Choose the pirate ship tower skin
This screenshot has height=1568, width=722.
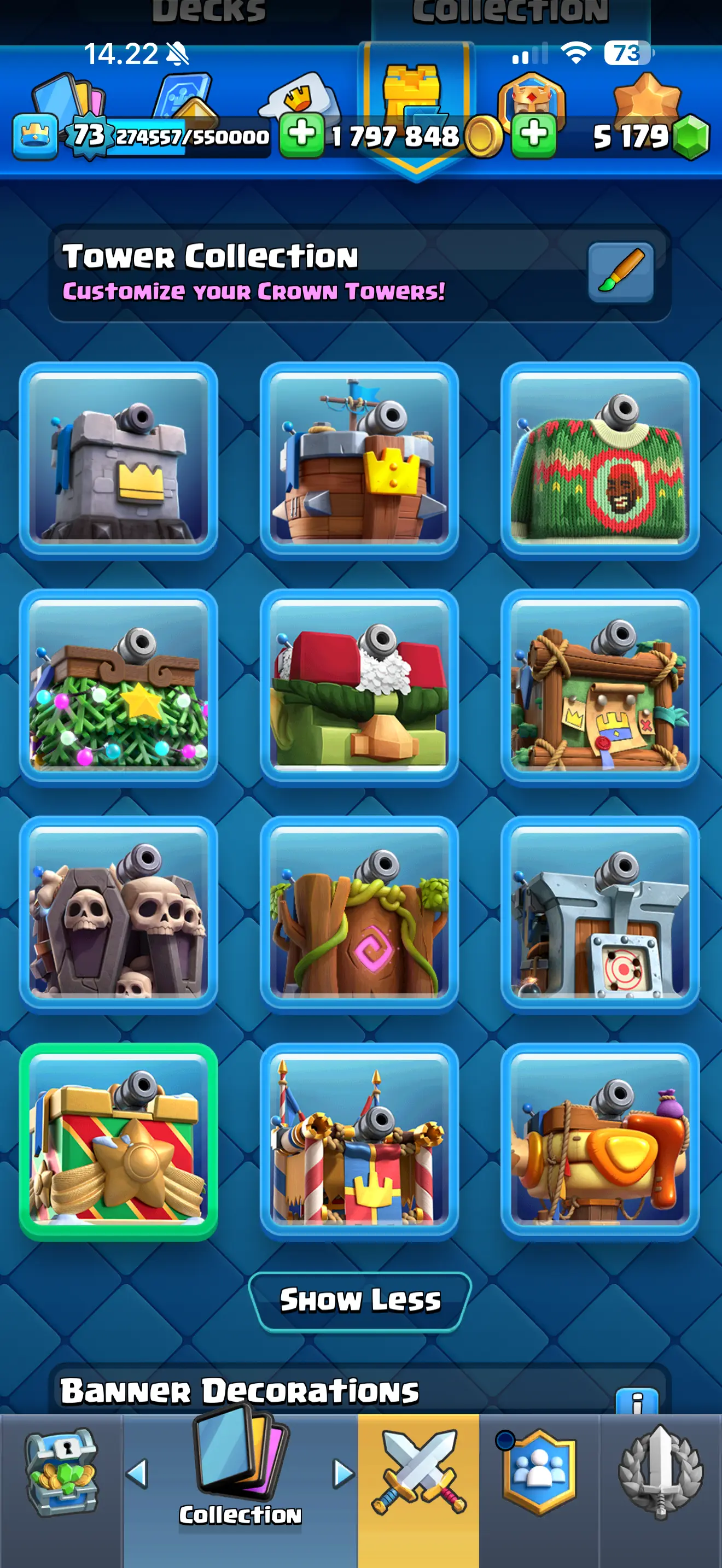tap(359, 460)
